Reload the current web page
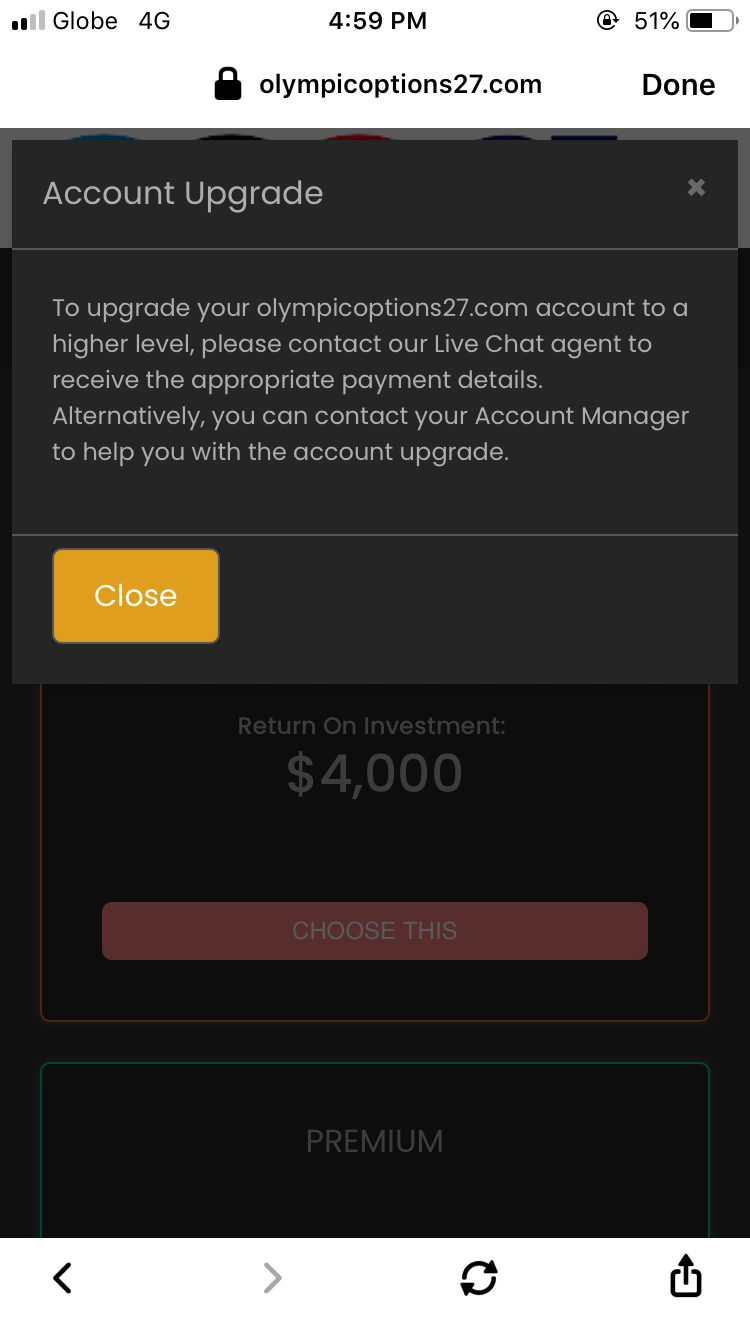Viewport: 750px width, 1334px height. pos(478,1277)
